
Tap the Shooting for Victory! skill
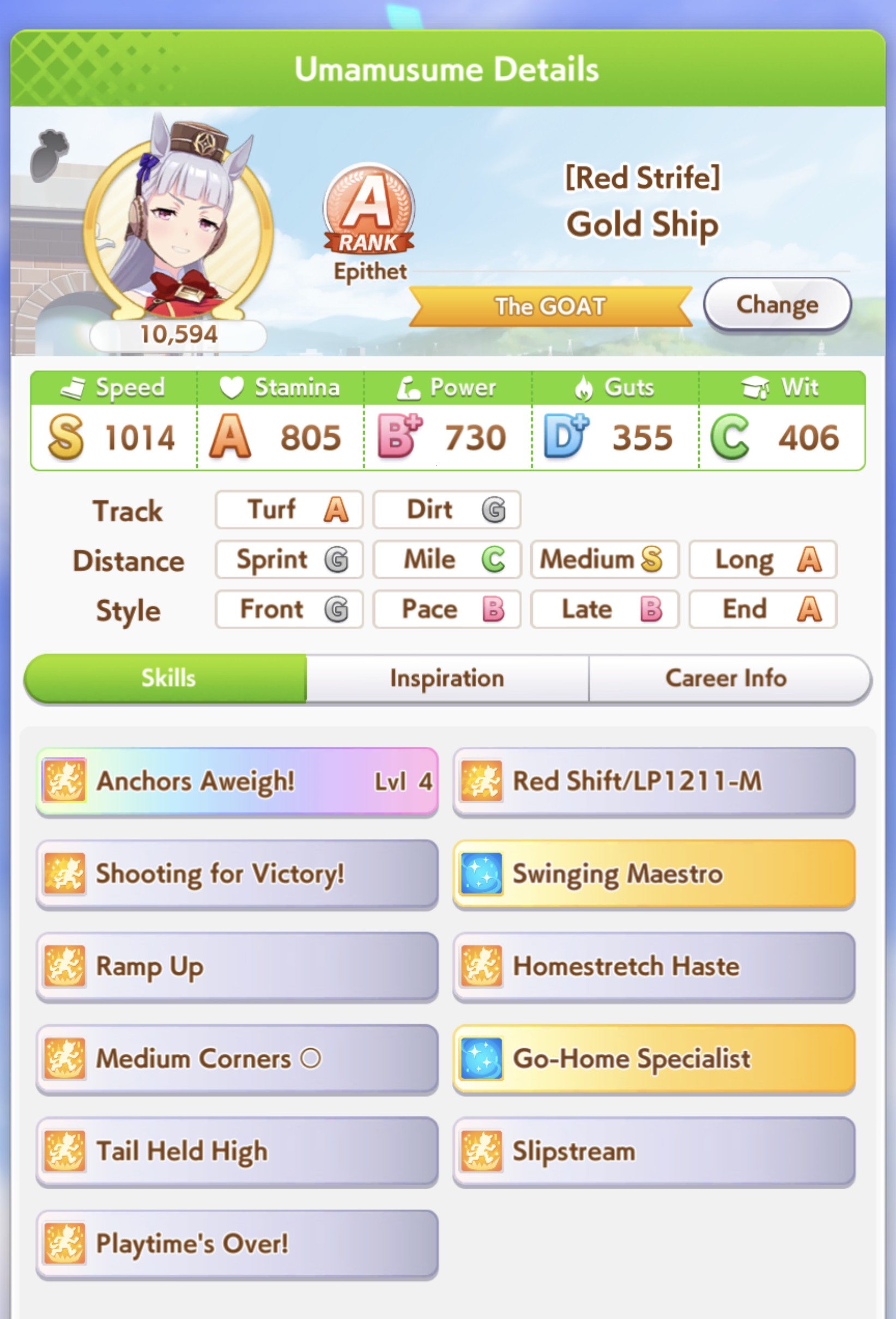[237, 874]
